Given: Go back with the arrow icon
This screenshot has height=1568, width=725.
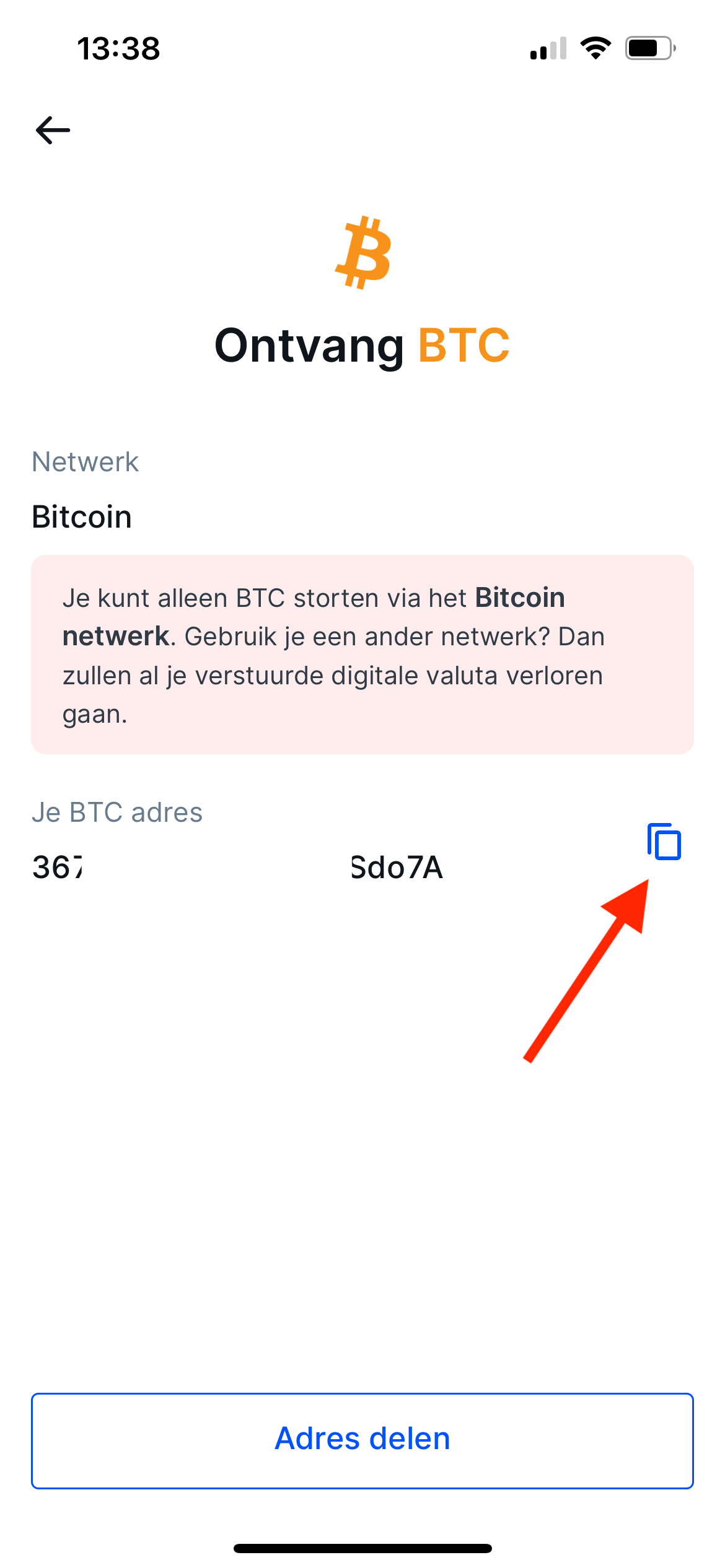Looking at the screenshot, I should tap(53, 130).
